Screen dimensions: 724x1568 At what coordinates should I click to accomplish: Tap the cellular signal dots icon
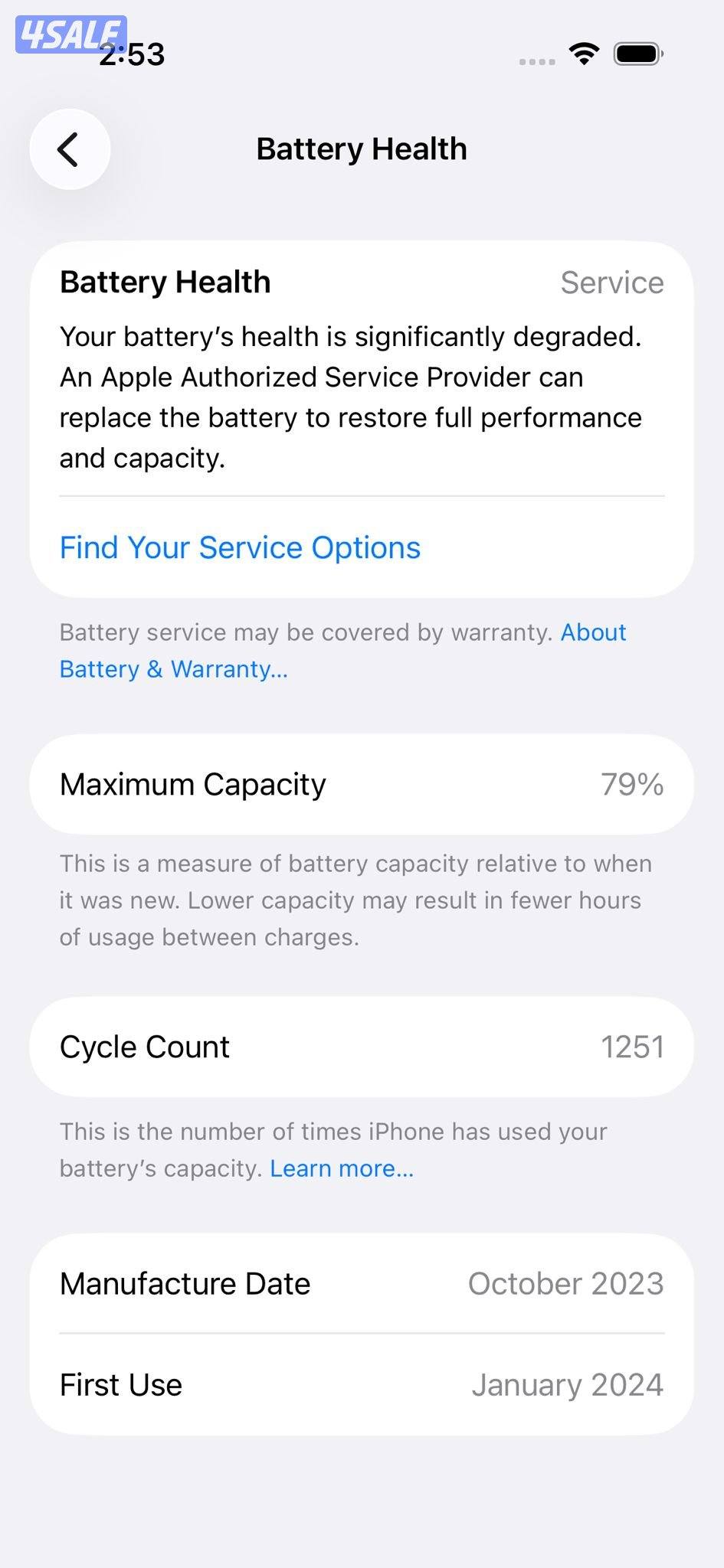[x=535, y=60]
